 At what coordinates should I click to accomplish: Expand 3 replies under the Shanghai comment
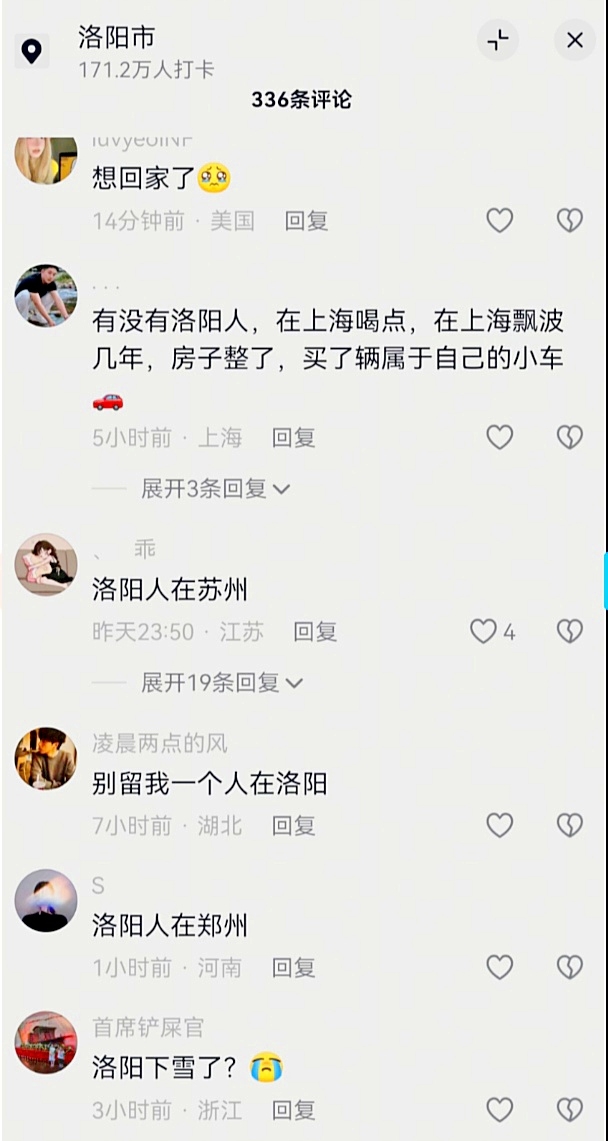coord(215,489)
